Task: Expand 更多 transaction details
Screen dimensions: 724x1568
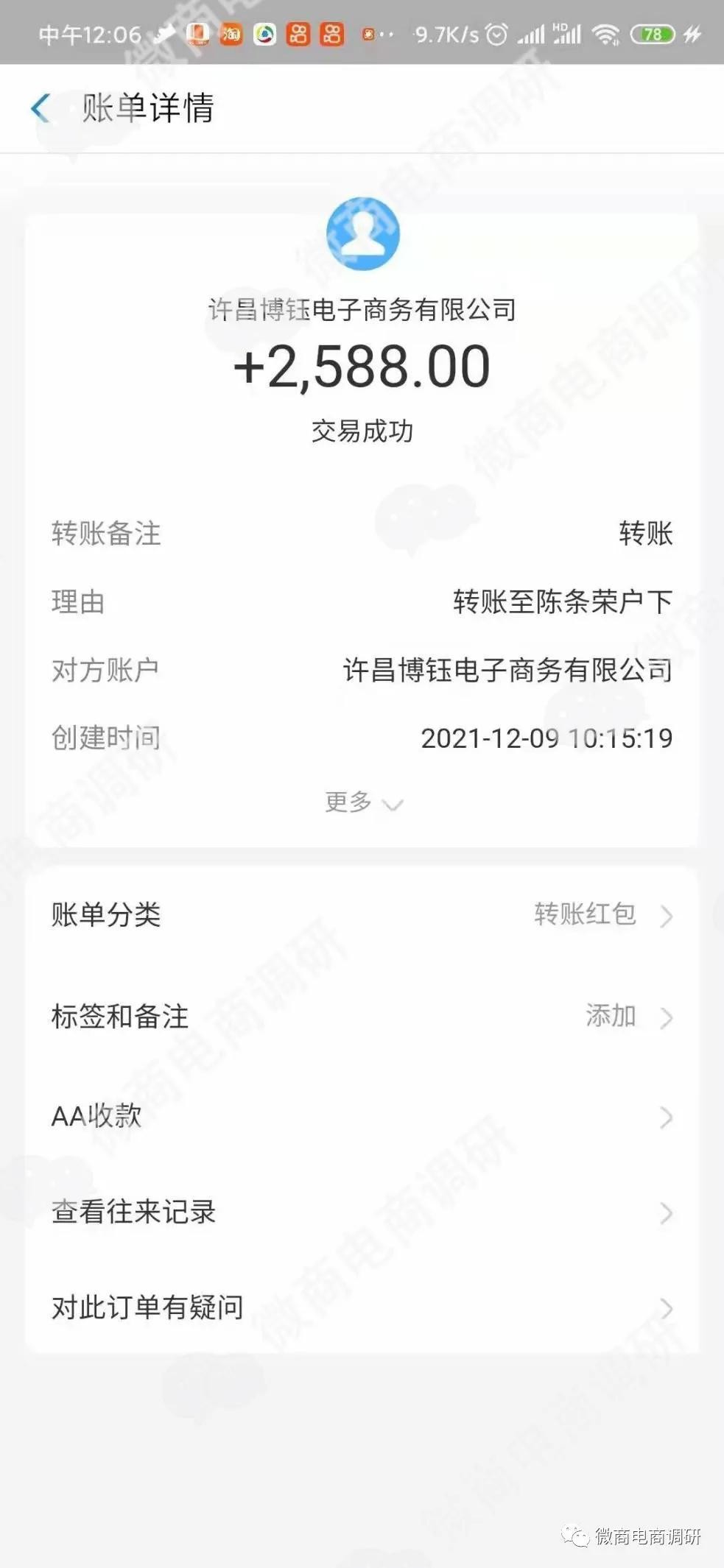Action: (x=362, y=802)
